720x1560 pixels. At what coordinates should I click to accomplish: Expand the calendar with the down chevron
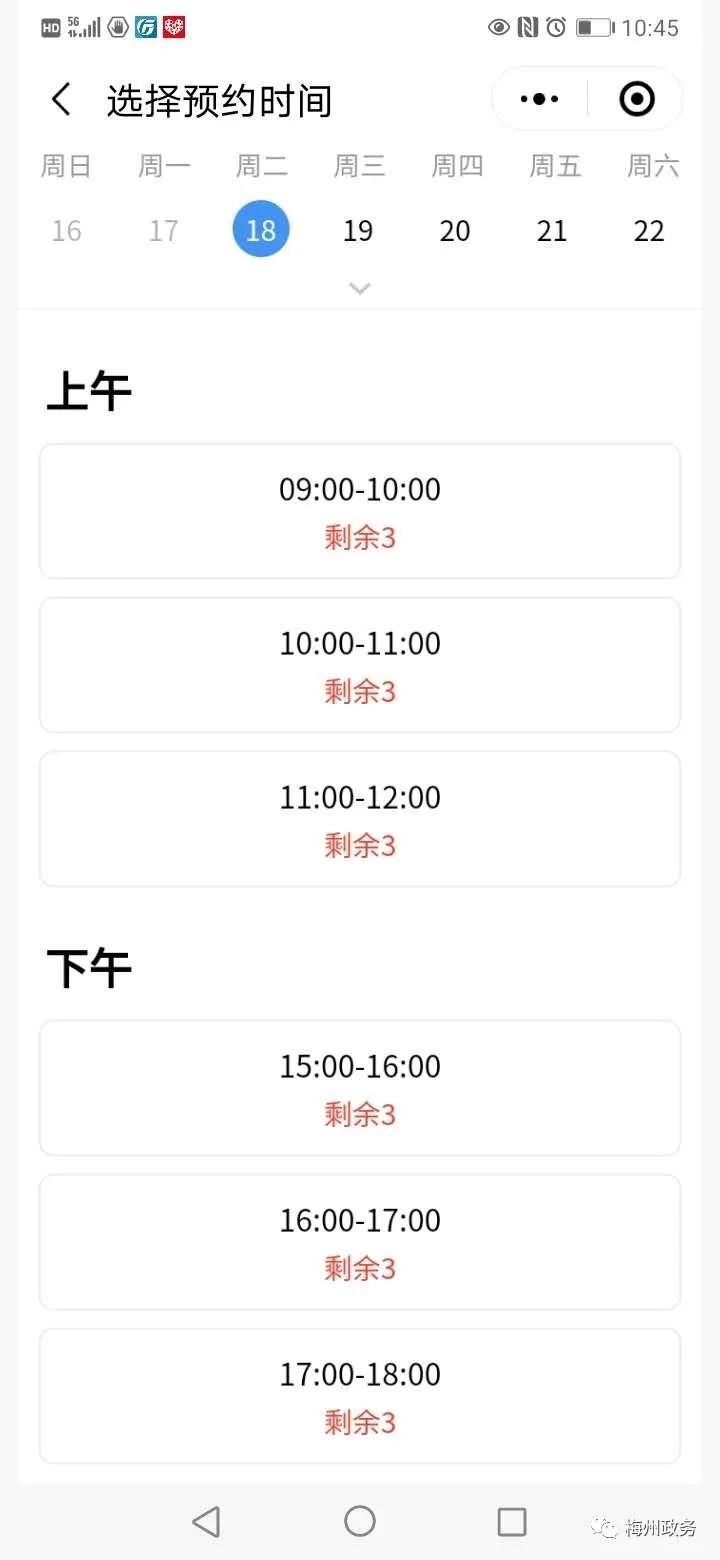tap(360, 288)
